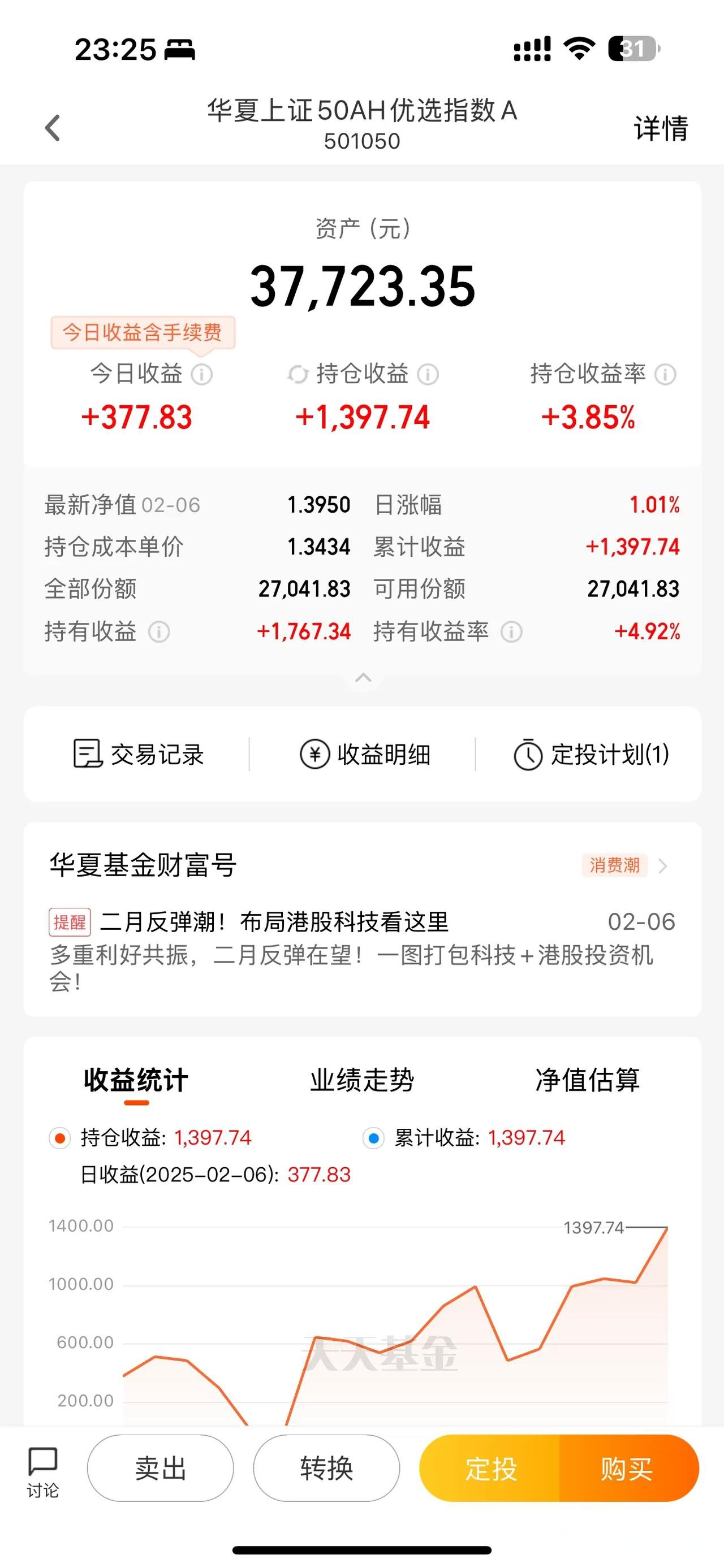
Task: Tap the back arrow to return
Action: tap(53, 127)
